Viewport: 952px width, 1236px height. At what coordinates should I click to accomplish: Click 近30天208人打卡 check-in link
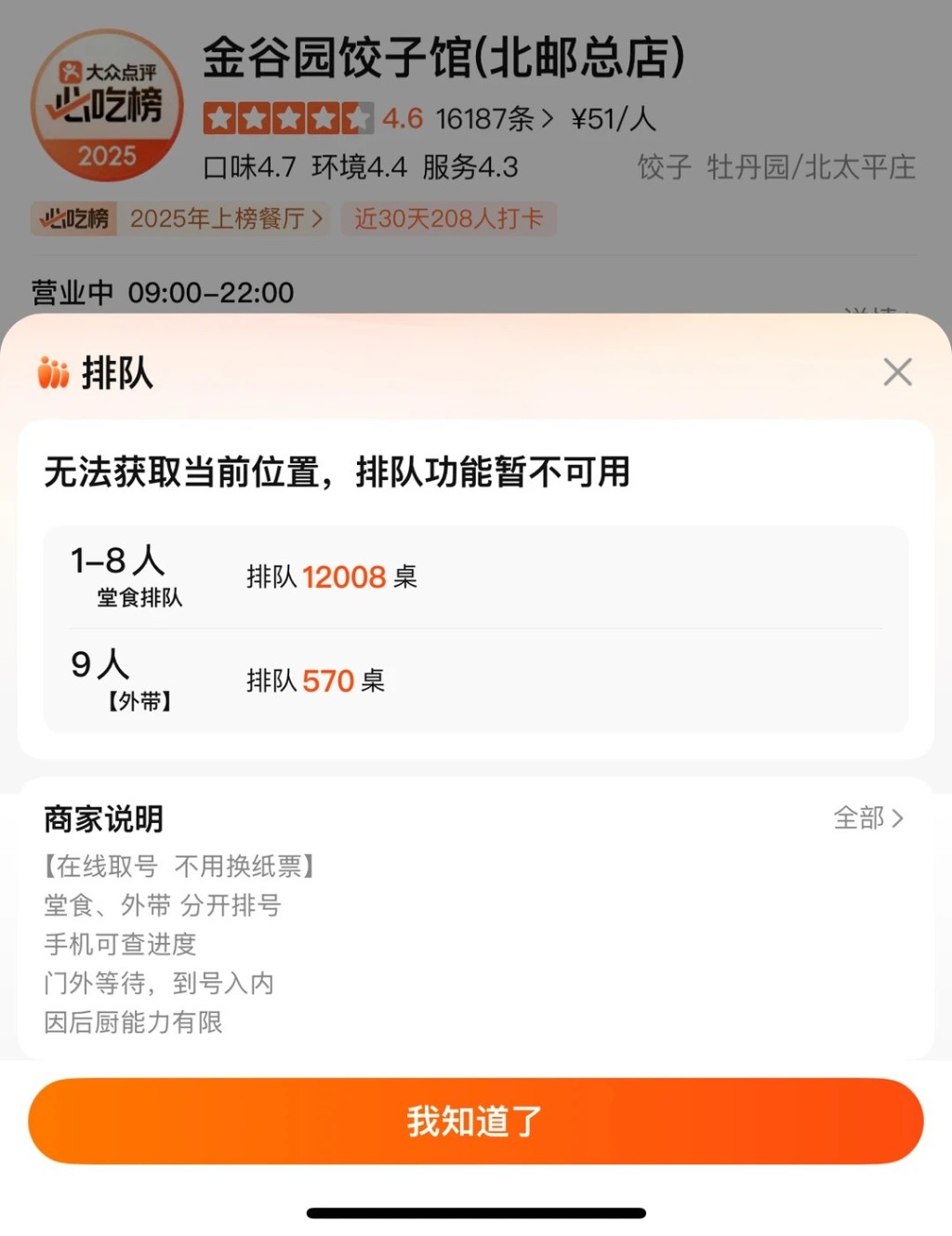449,219
